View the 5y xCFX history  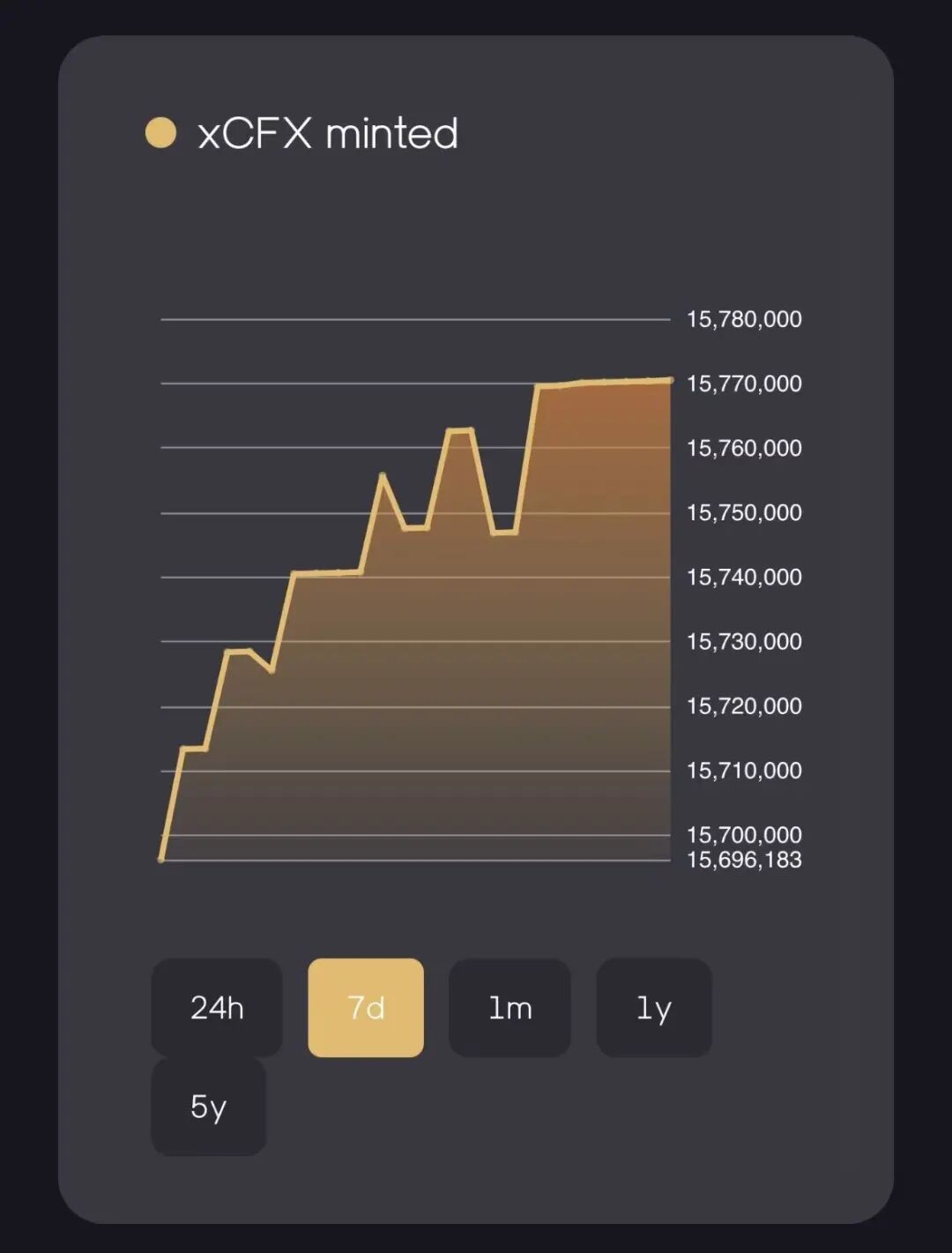click(x=208, y=1107)
